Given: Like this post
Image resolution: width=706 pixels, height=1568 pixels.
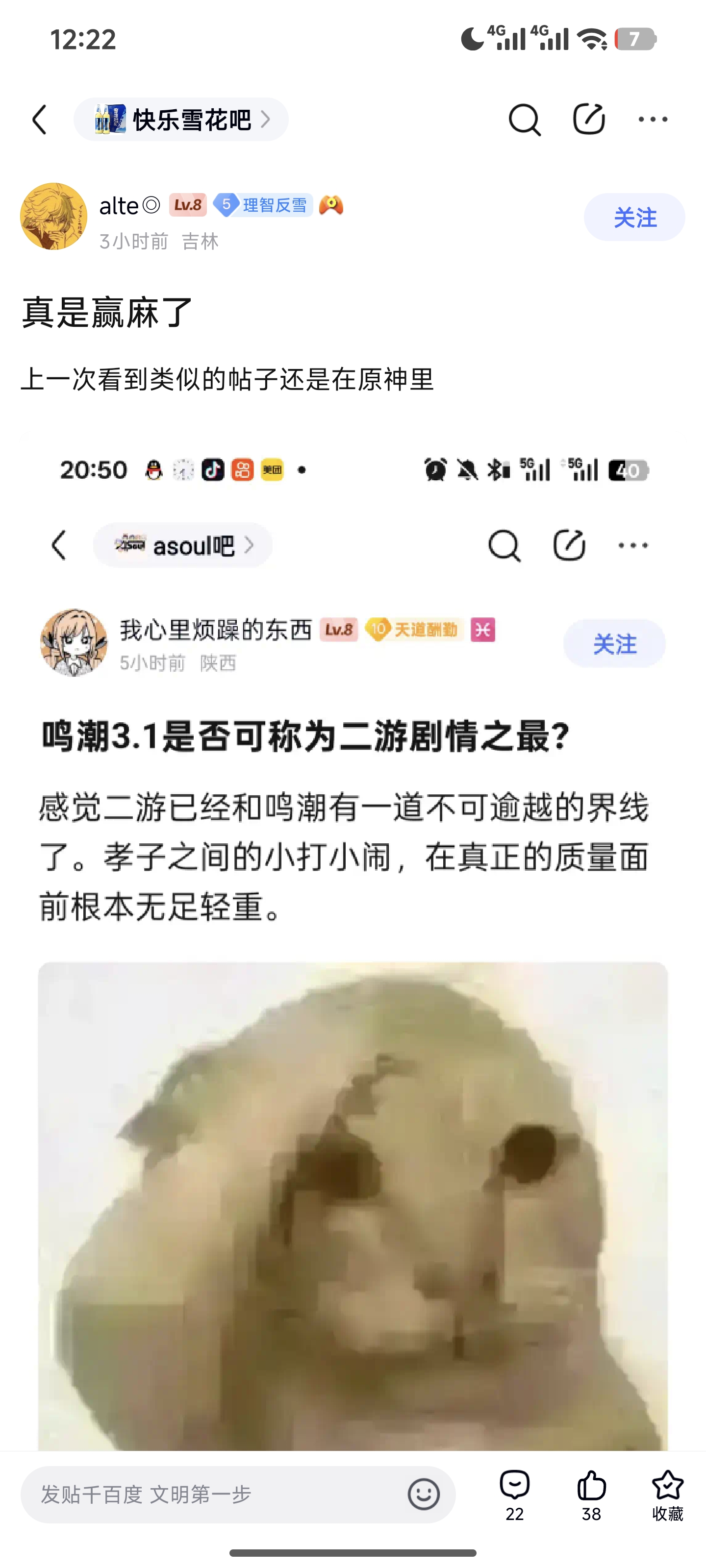Looking at the screenshot, I should click(591, 1494).
